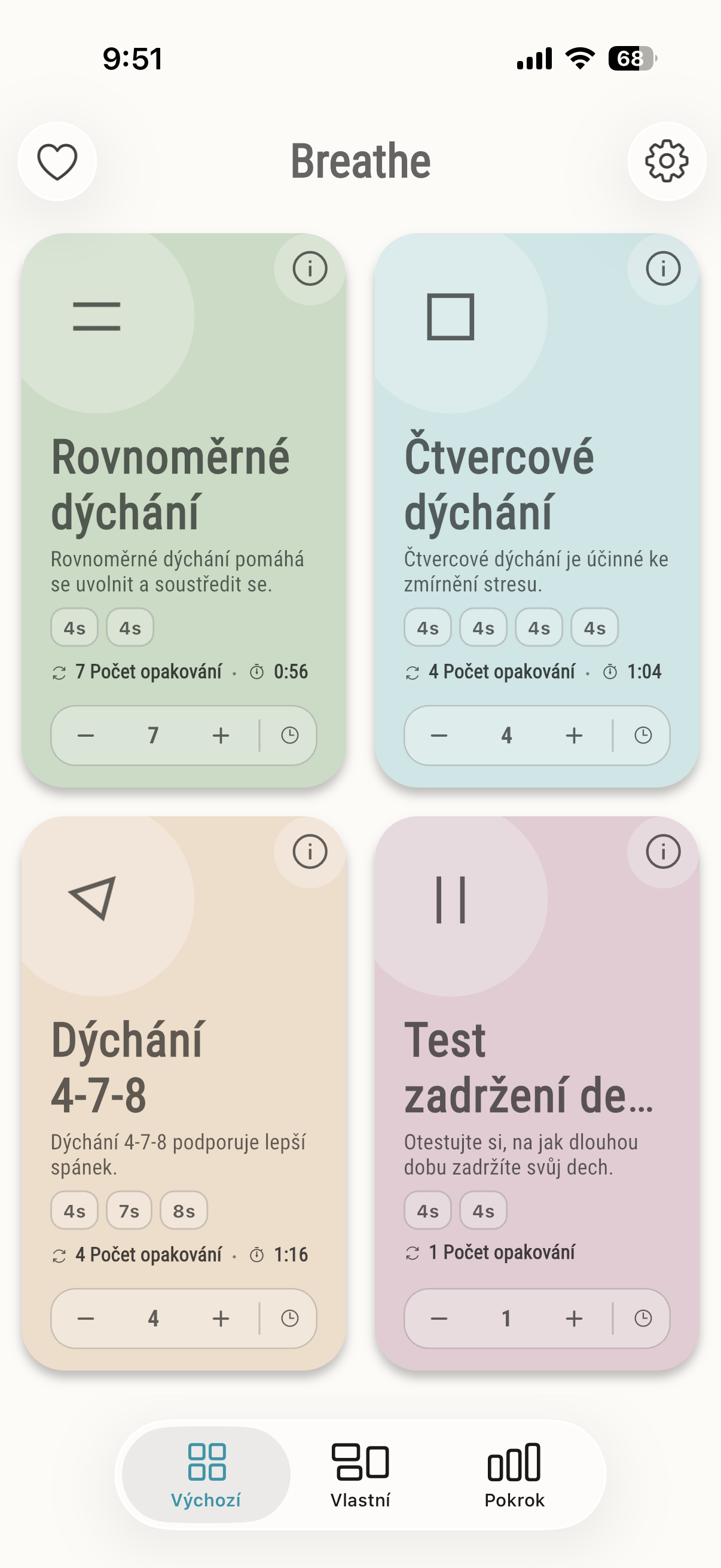This screenshot has height=1568, width=721.
Task: Open settings via the gear icon
Action: [x=666, y=161]
